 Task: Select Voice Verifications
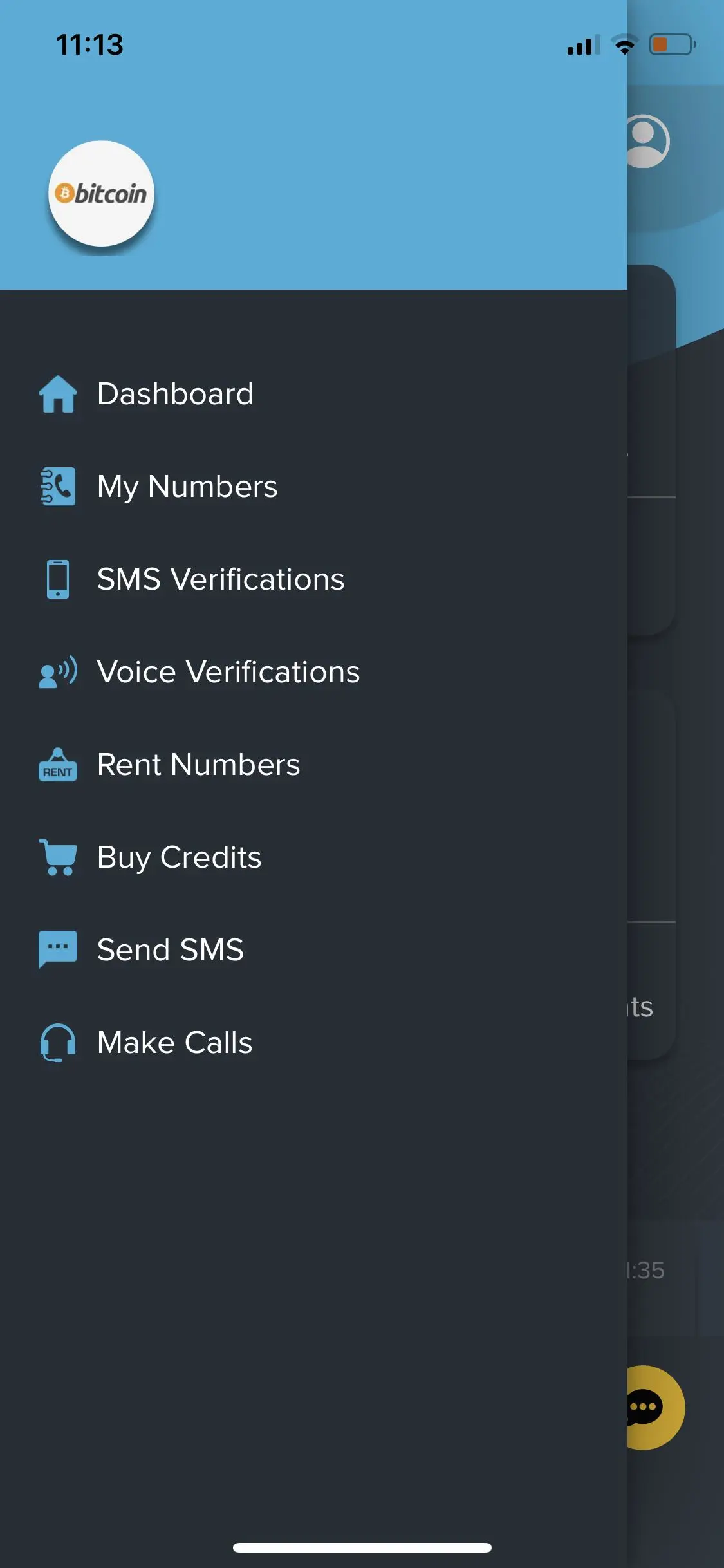(x=228, y=672)
